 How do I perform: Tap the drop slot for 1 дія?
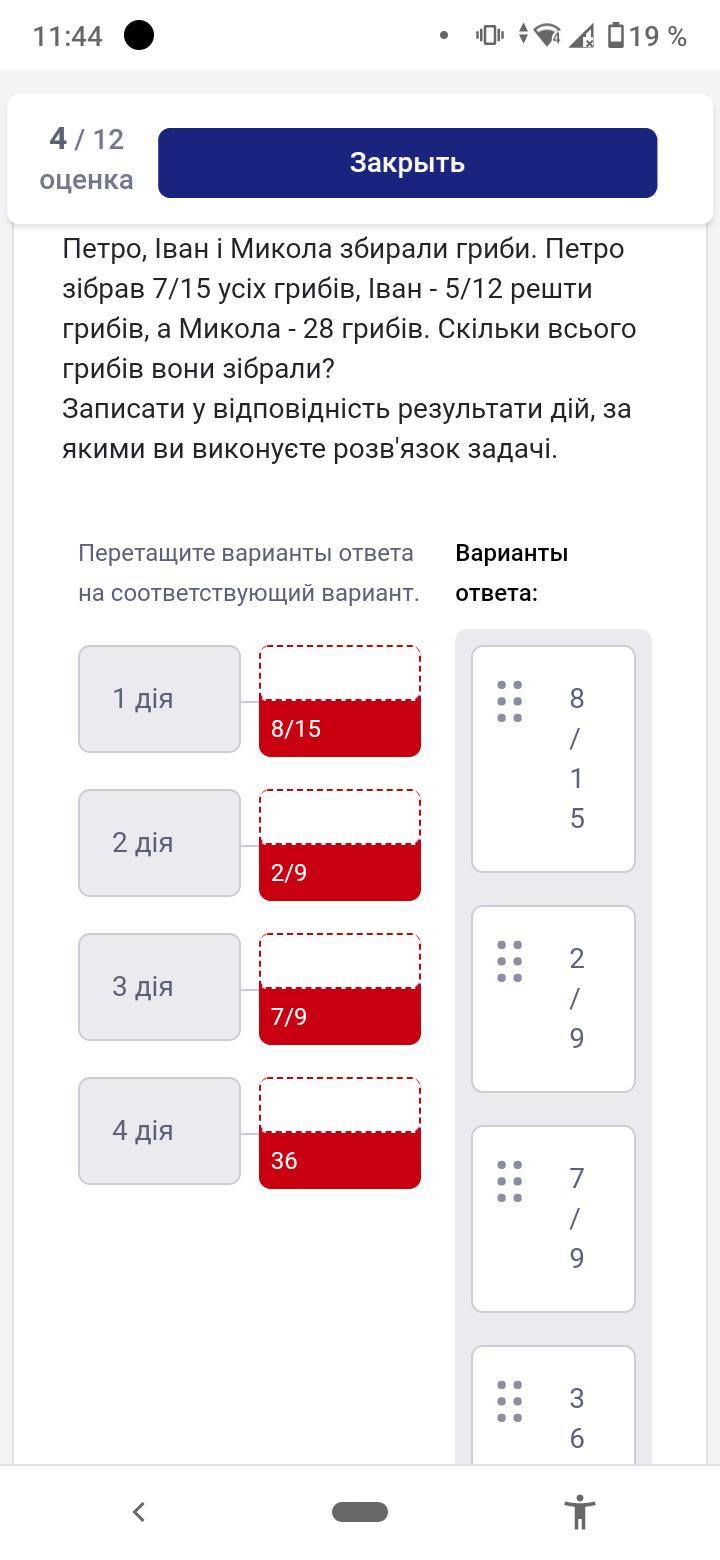(339, 674)
